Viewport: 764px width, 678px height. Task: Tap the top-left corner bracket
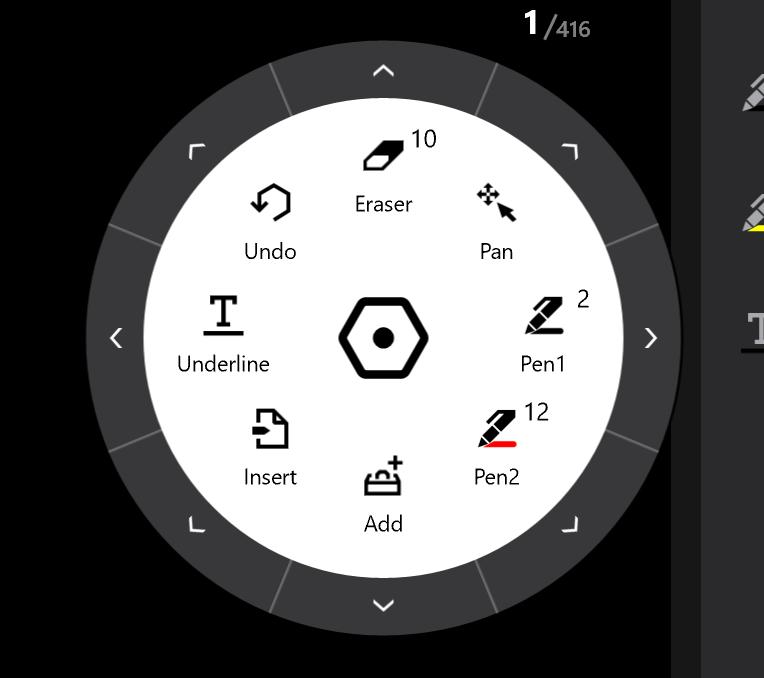(197, 151)
